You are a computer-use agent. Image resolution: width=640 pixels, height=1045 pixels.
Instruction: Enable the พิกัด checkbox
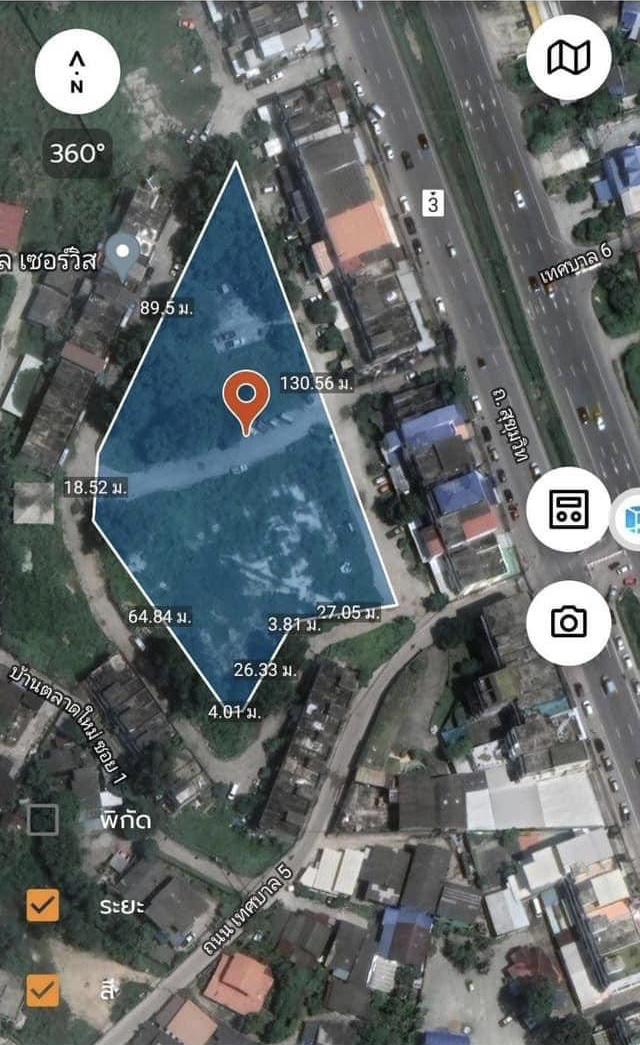(x=43, y=820)
